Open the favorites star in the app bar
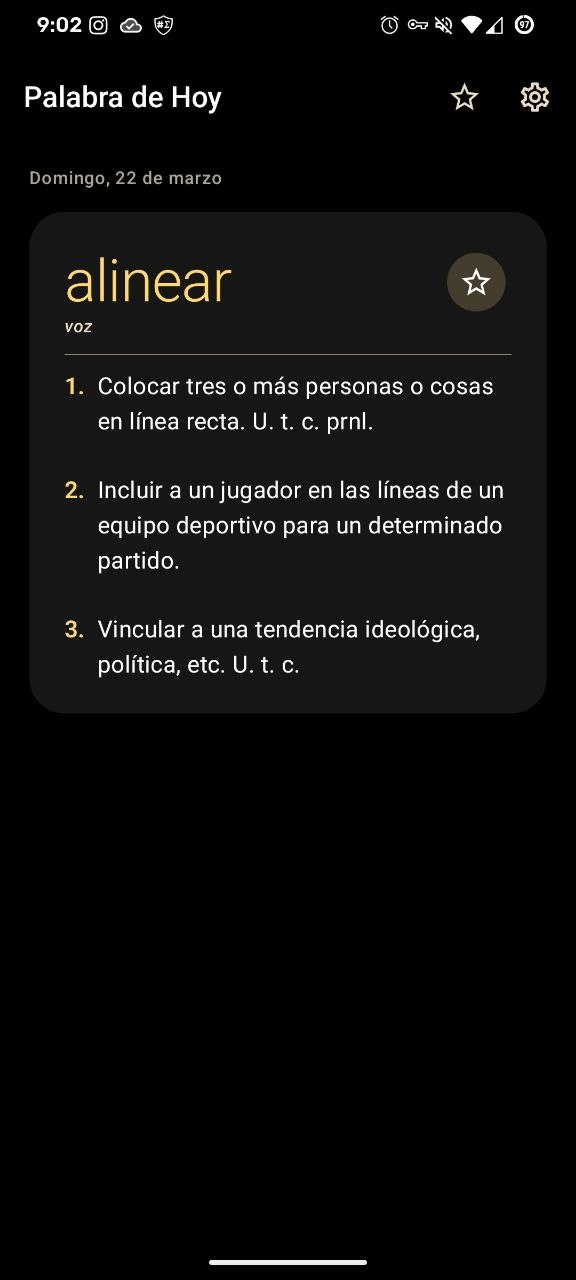 464,97
